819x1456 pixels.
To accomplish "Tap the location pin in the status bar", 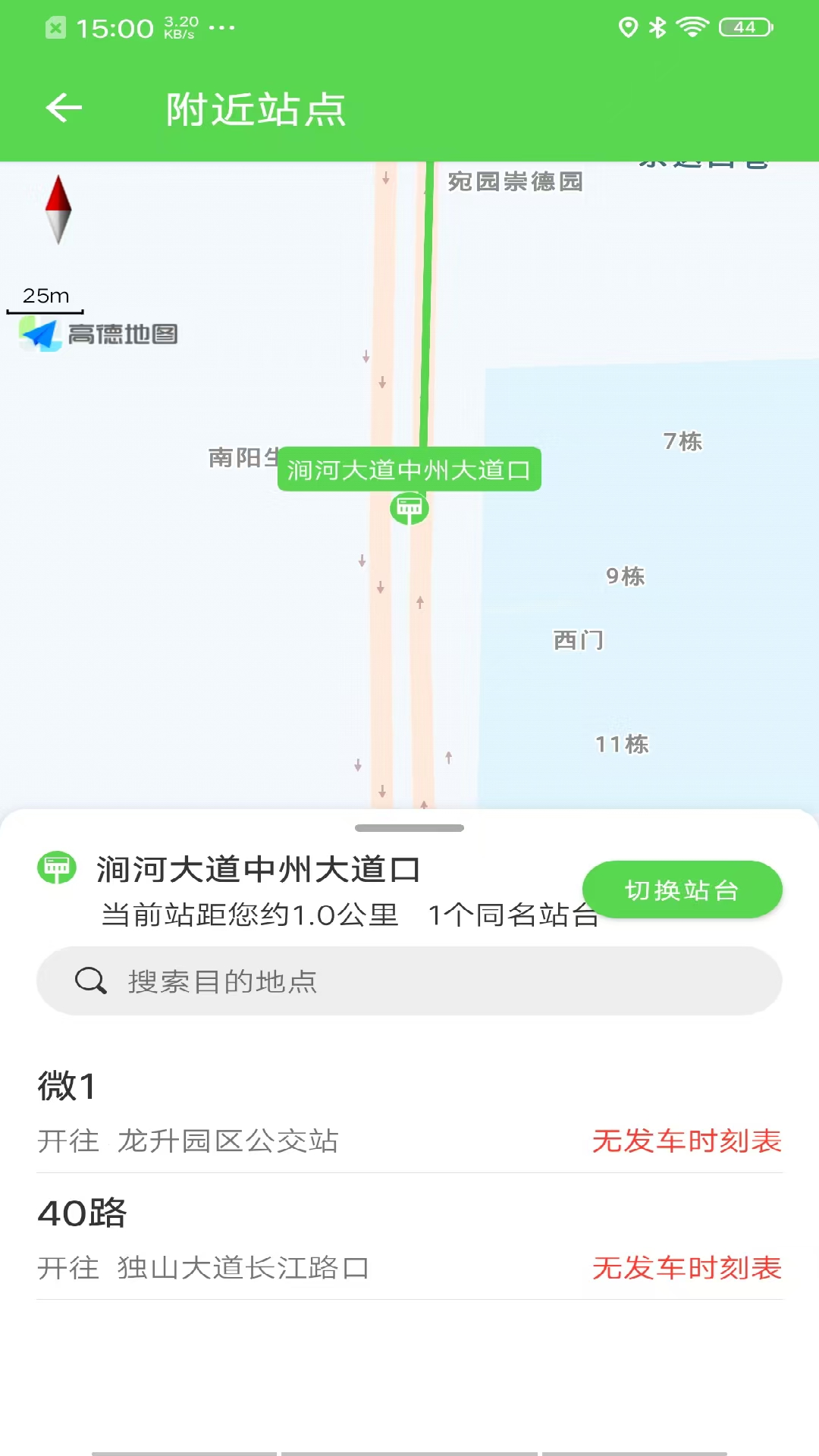I will tap(626, 26).
